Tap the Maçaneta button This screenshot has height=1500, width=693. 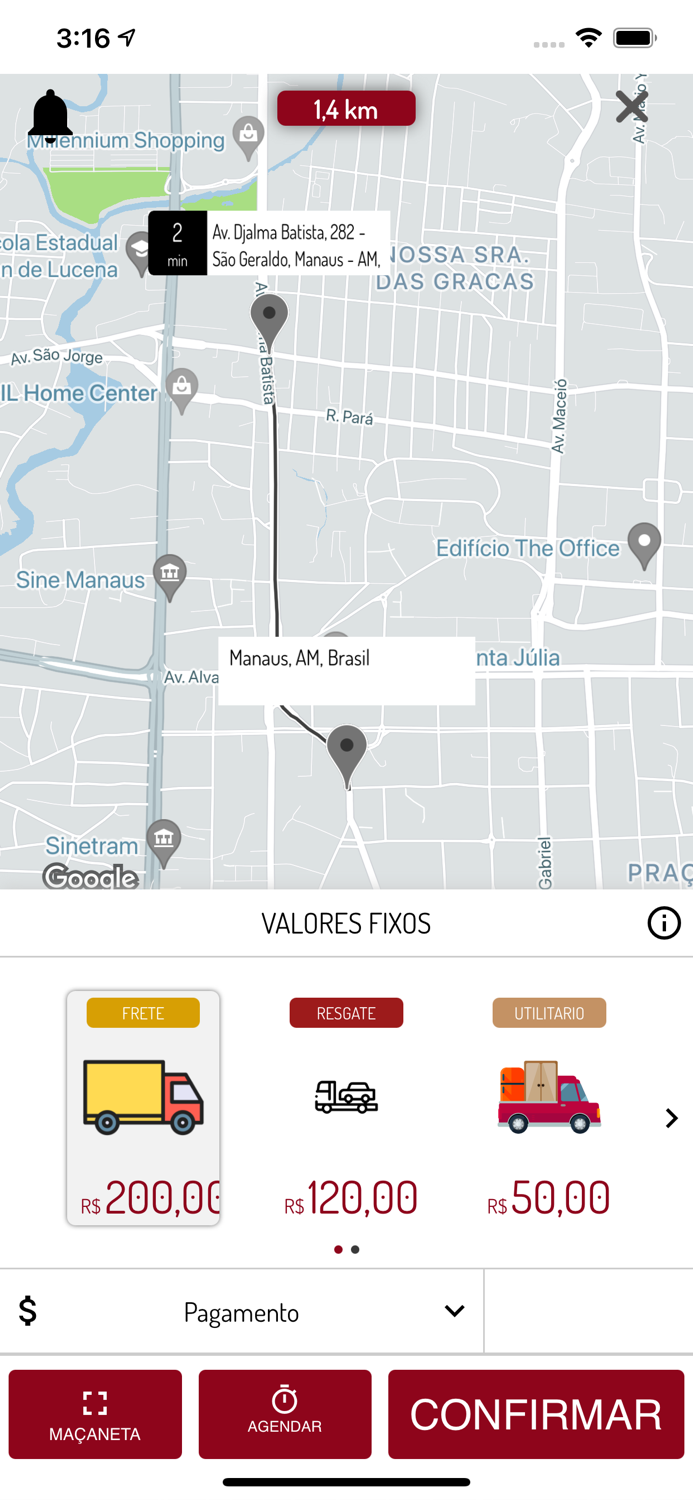95,1414
